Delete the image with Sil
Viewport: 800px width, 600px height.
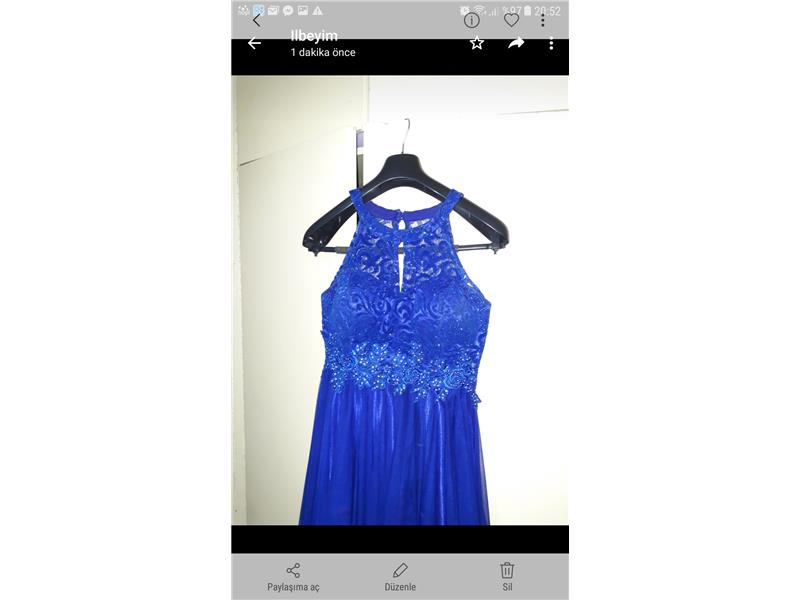[x=507, y=577]
